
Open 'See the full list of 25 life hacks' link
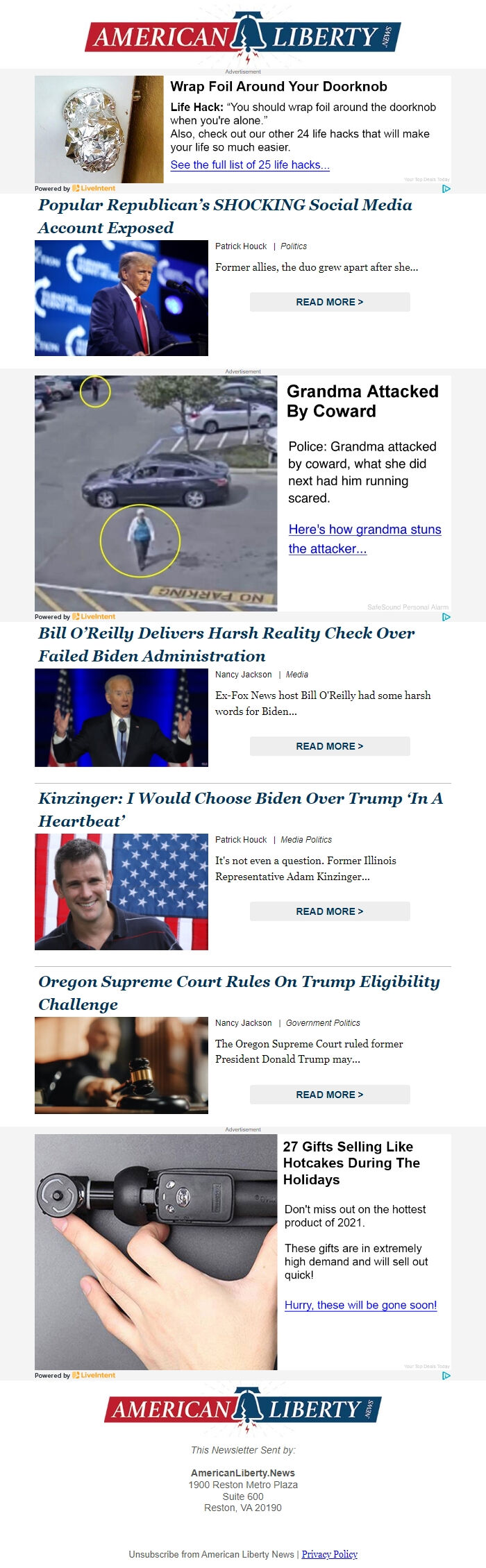coord(250,165)
